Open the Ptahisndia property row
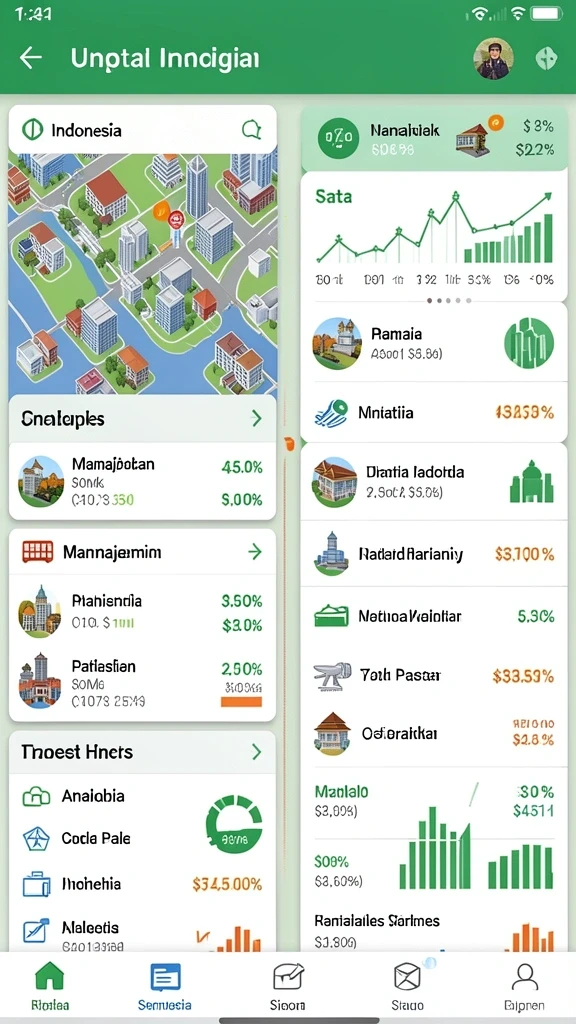The width and height of the screenshot is (576, 1024). click(142, 611)
